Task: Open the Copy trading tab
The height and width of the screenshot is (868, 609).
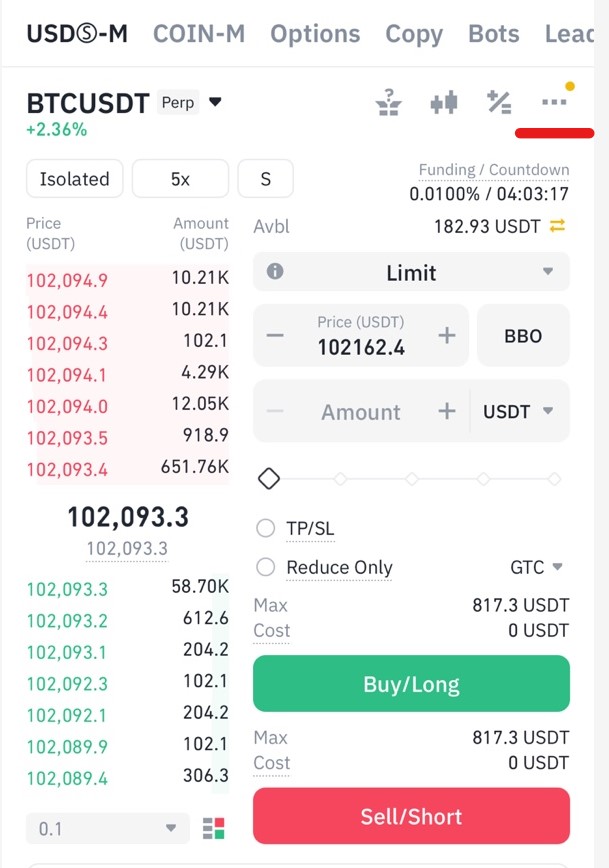Action: coord(414,33)
